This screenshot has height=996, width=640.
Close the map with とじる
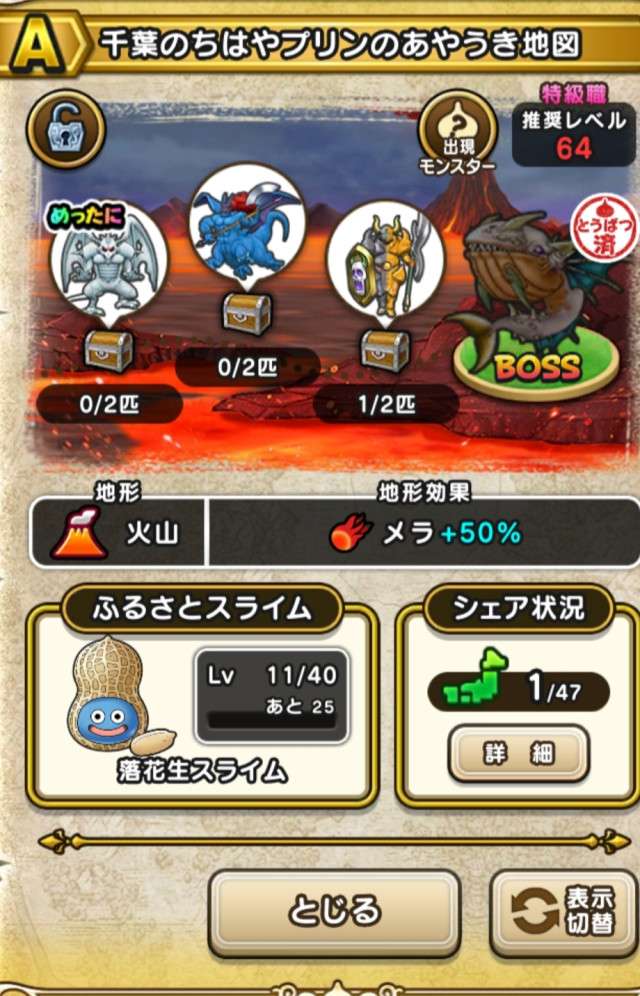334,910
